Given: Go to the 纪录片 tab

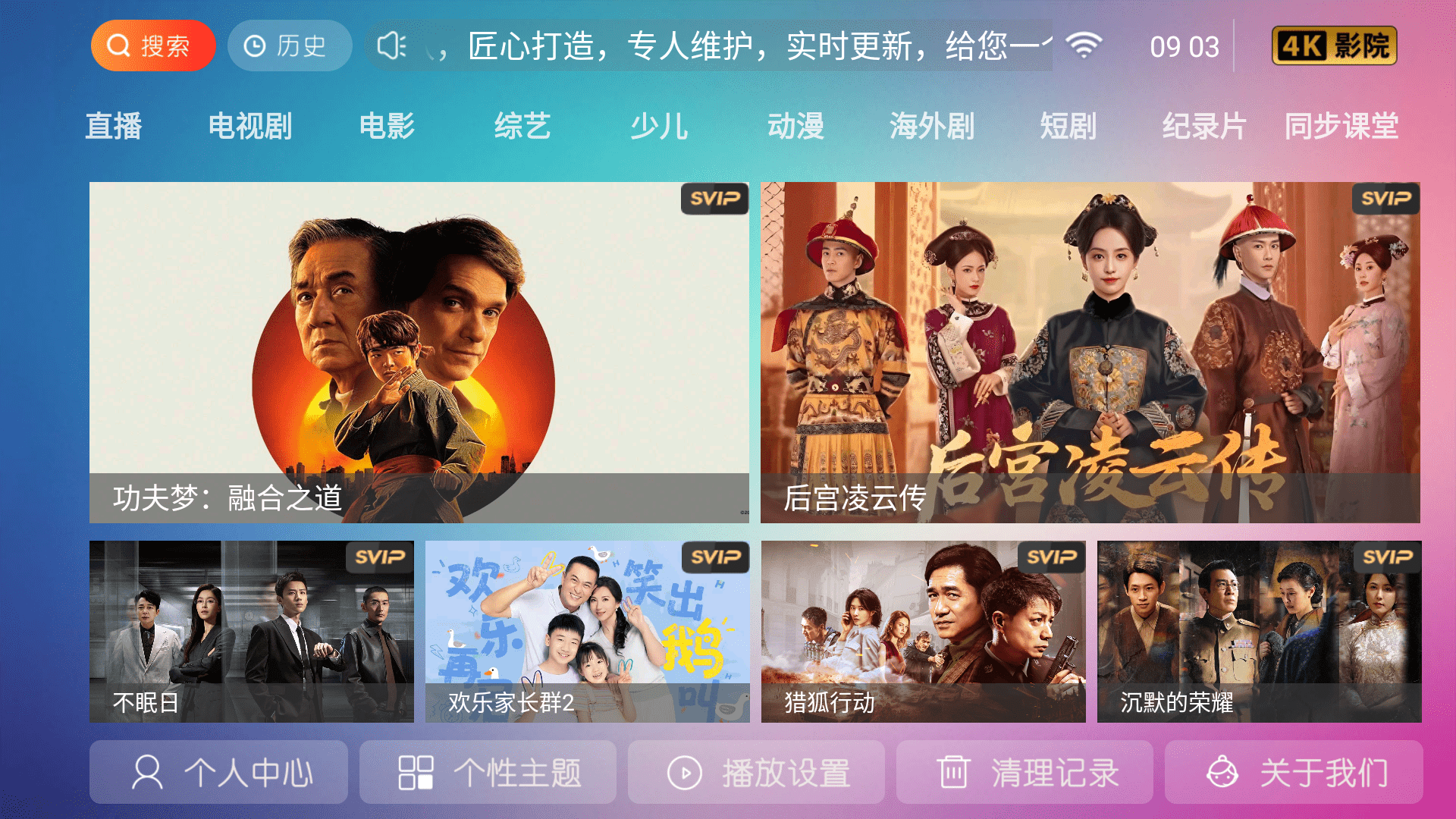Looking at the screenshot, I should pyautogui.click(x=1204, y=126).
